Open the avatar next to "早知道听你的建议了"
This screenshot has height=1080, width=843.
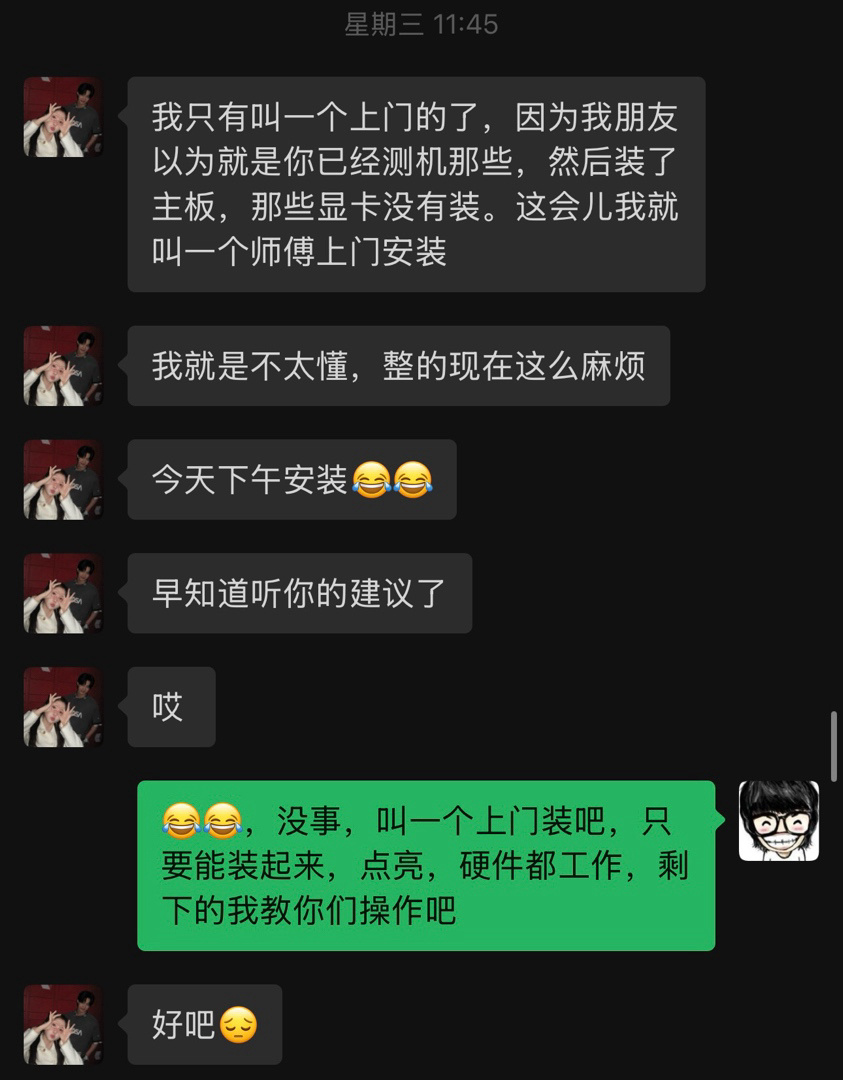click(63, 593)
